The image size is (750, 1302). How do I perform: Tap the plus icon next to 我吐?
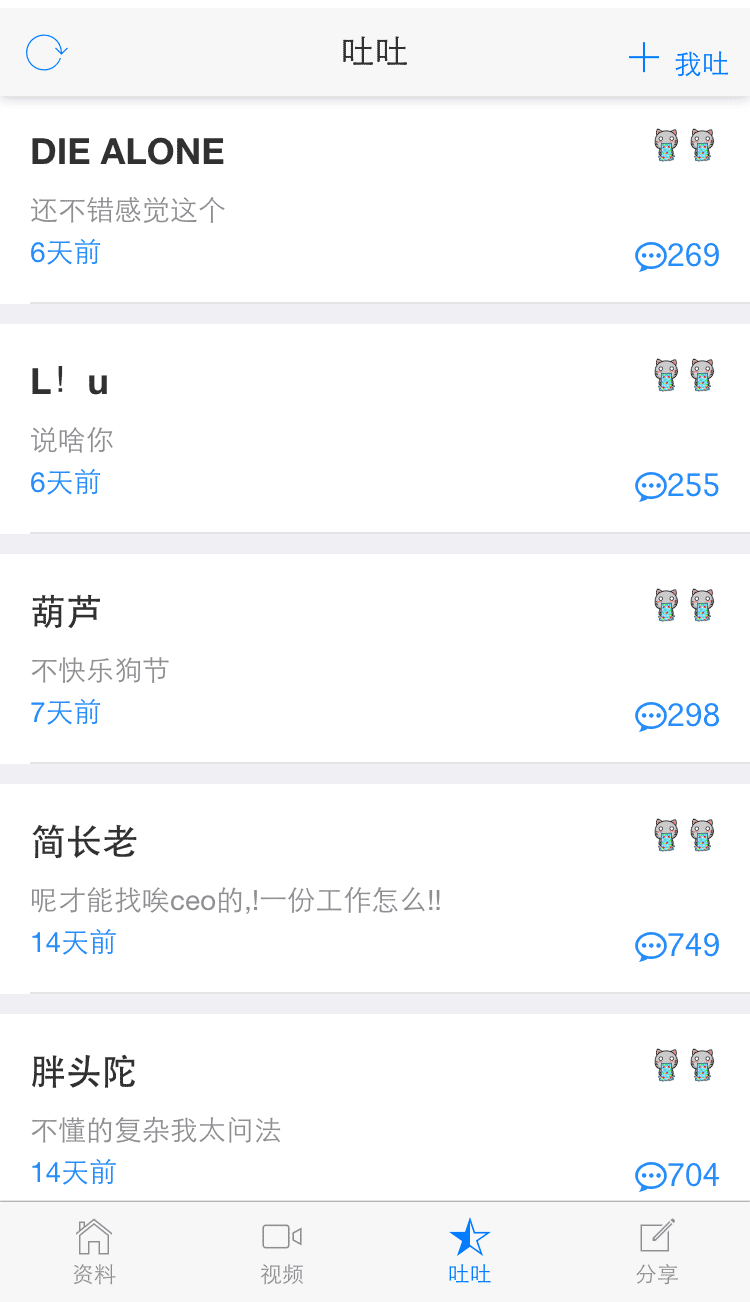(x=643, y=58)
